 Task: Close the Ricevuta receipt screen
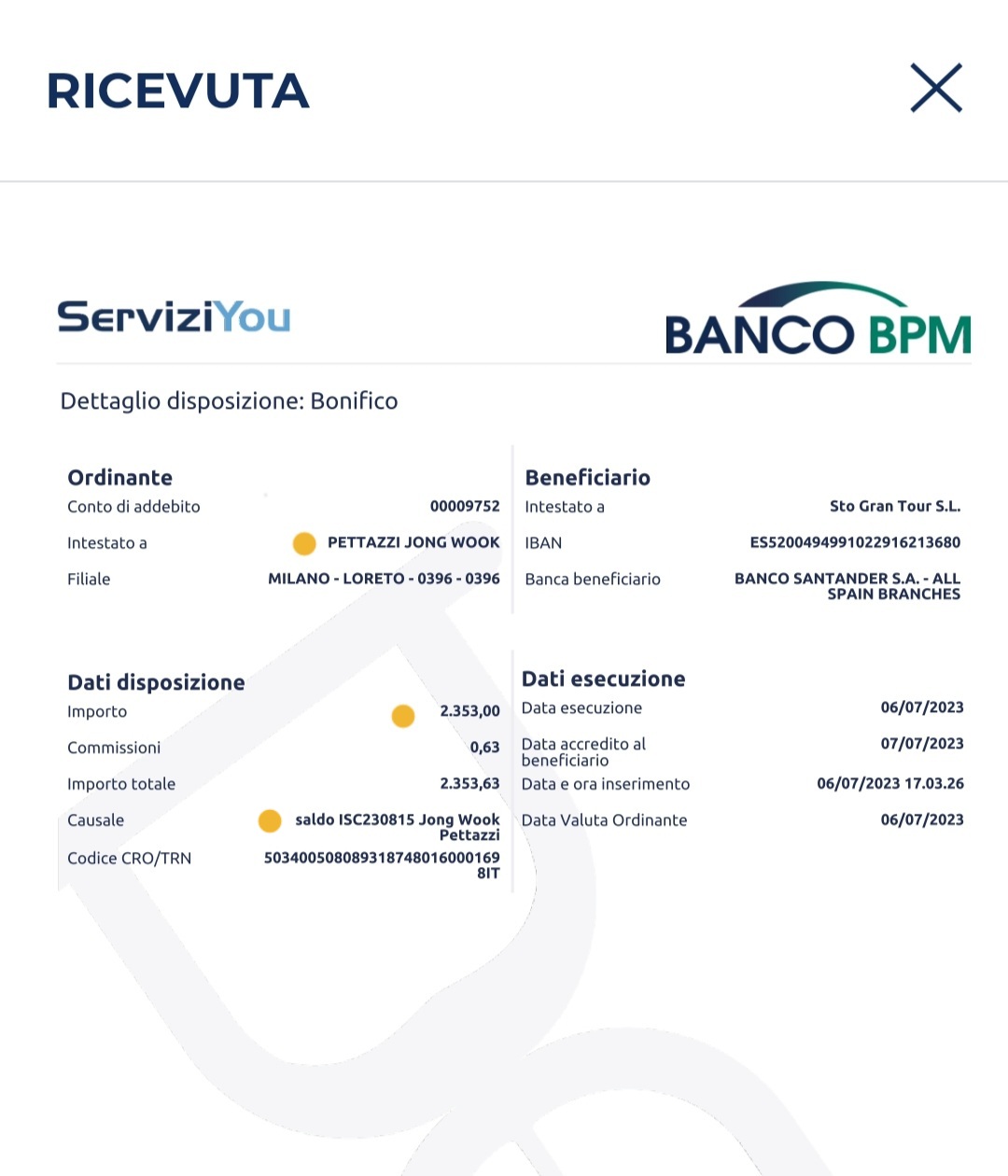(x=936, y=89)
